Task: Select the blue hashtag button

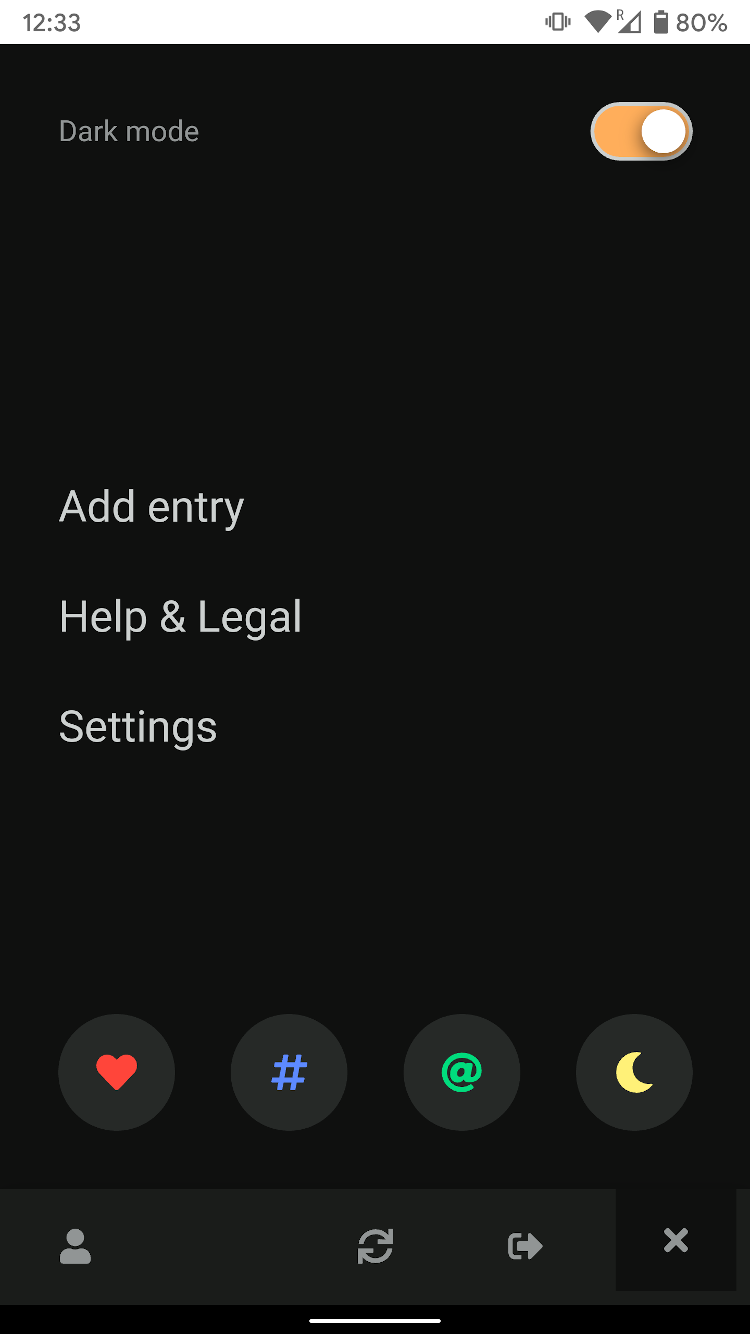Action: pos(289,1073)
